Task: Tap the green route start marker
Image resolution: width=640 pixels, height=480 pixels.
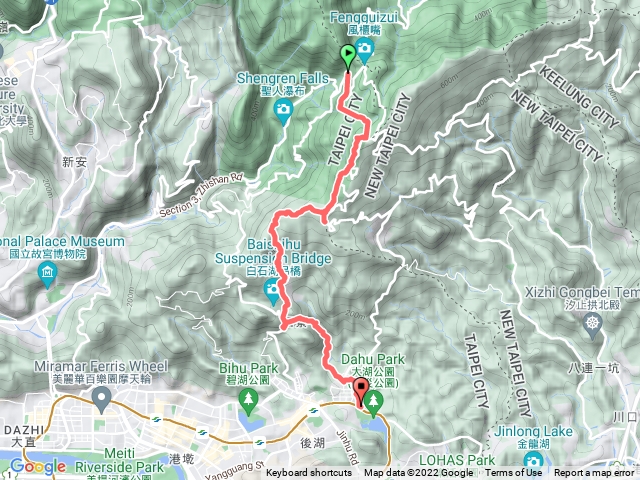Action: [347, 56]
